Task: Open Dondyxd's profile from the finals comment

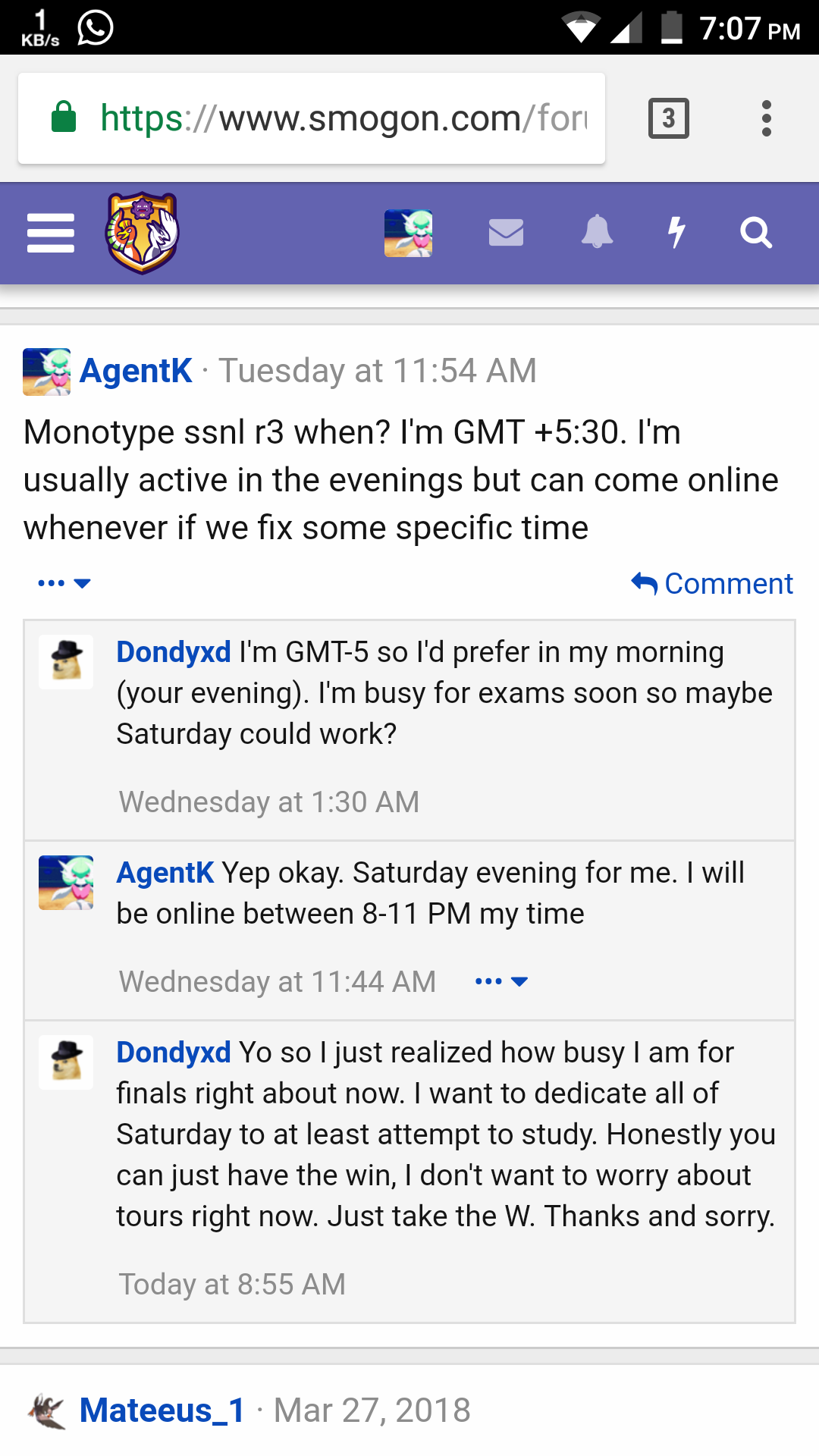Action: tap(174, 1053)
